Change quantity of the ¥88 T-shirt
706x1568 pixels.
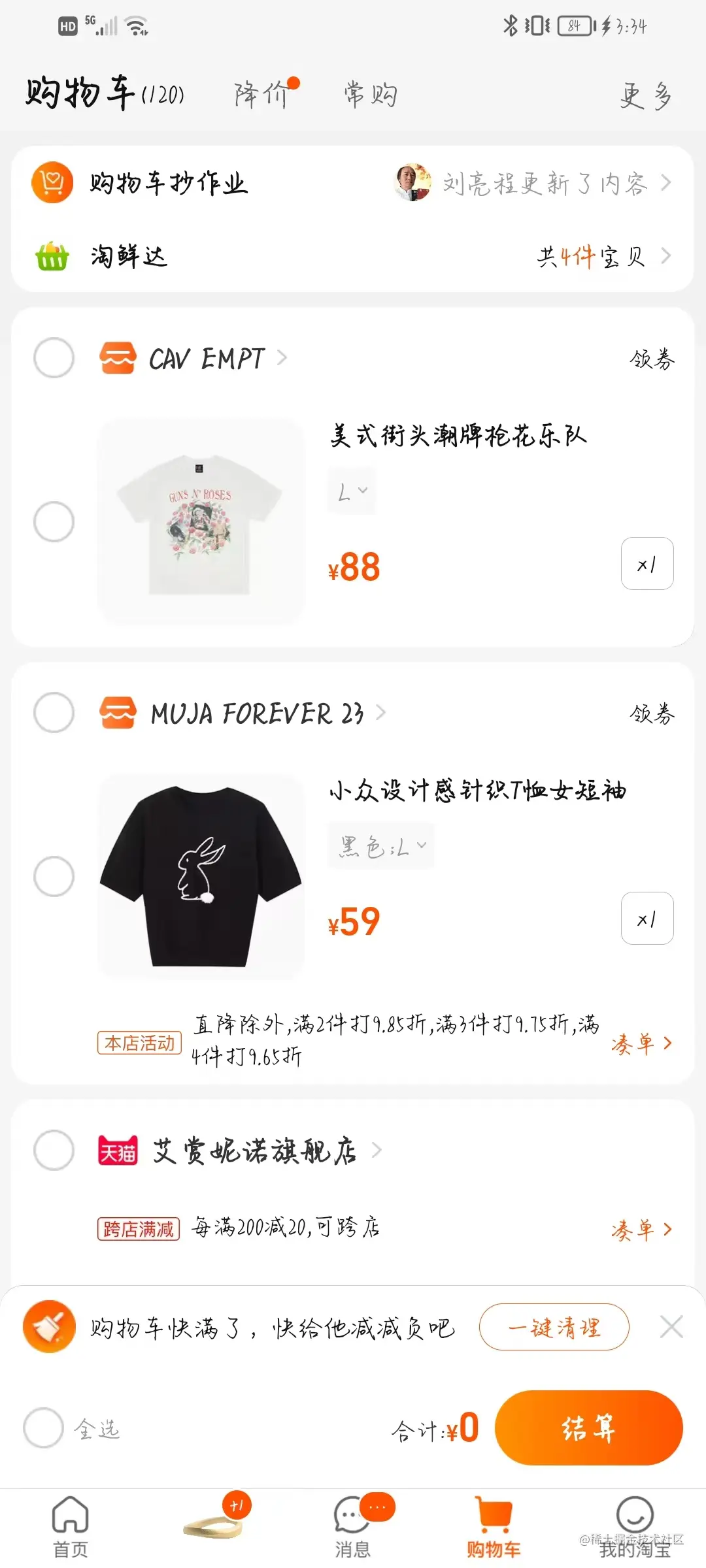point(647,564)
